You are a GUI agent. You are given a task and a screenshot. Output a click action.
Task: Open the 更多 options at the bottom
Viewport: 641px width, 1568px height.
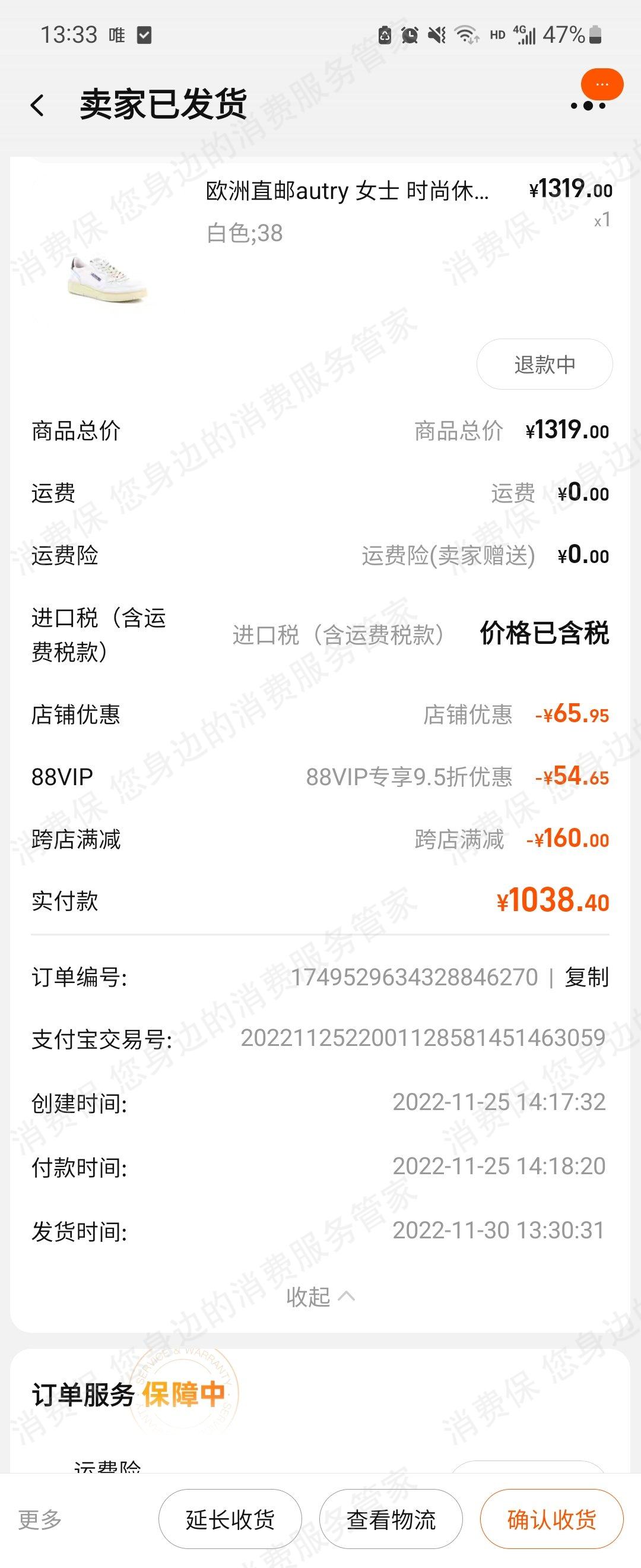coord(40,1519)
